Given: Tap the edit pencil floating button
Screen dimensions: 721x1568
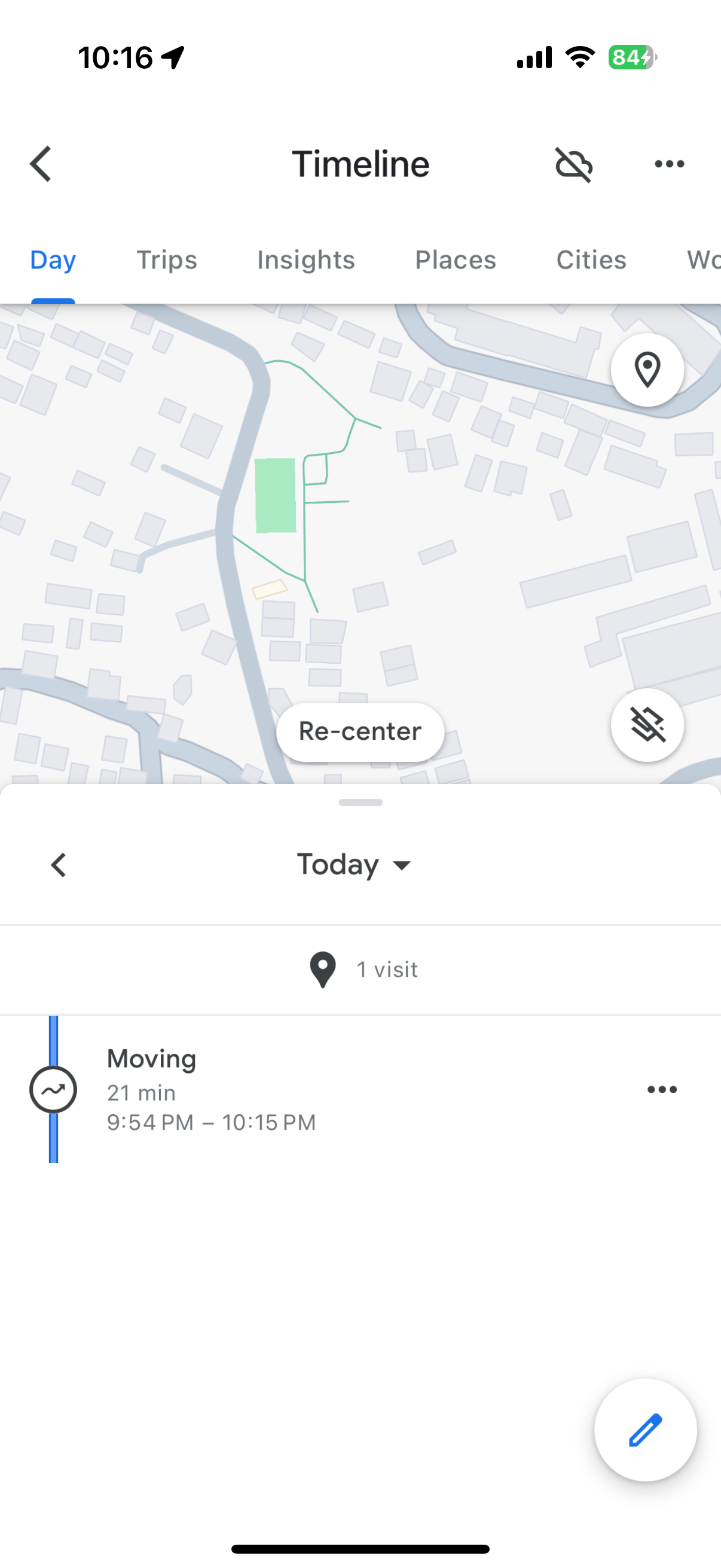Looking at the screenshot, I should pos(645,1430).
